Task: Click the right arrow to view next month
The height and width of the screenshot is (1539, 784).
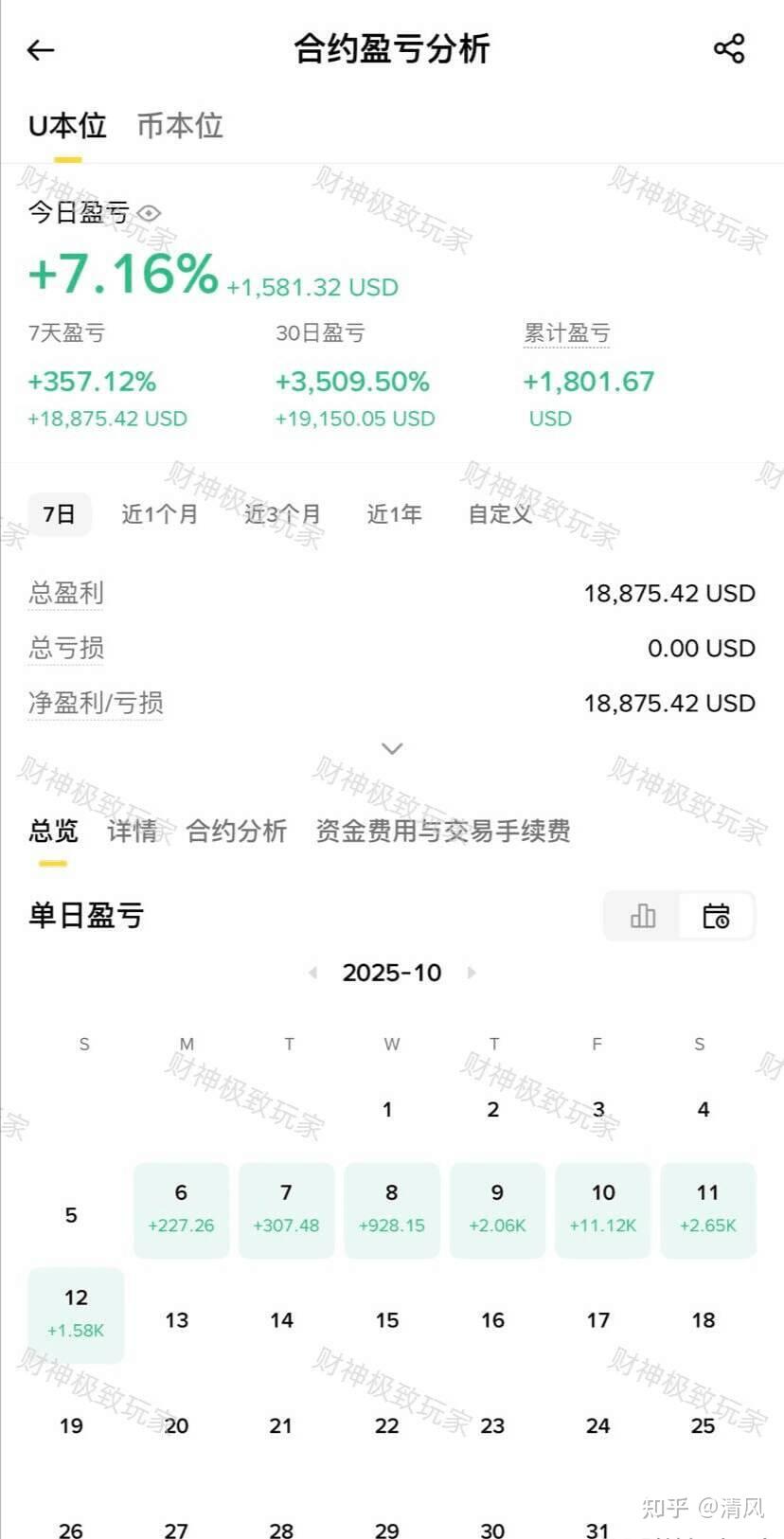Action: click(471, 973)
